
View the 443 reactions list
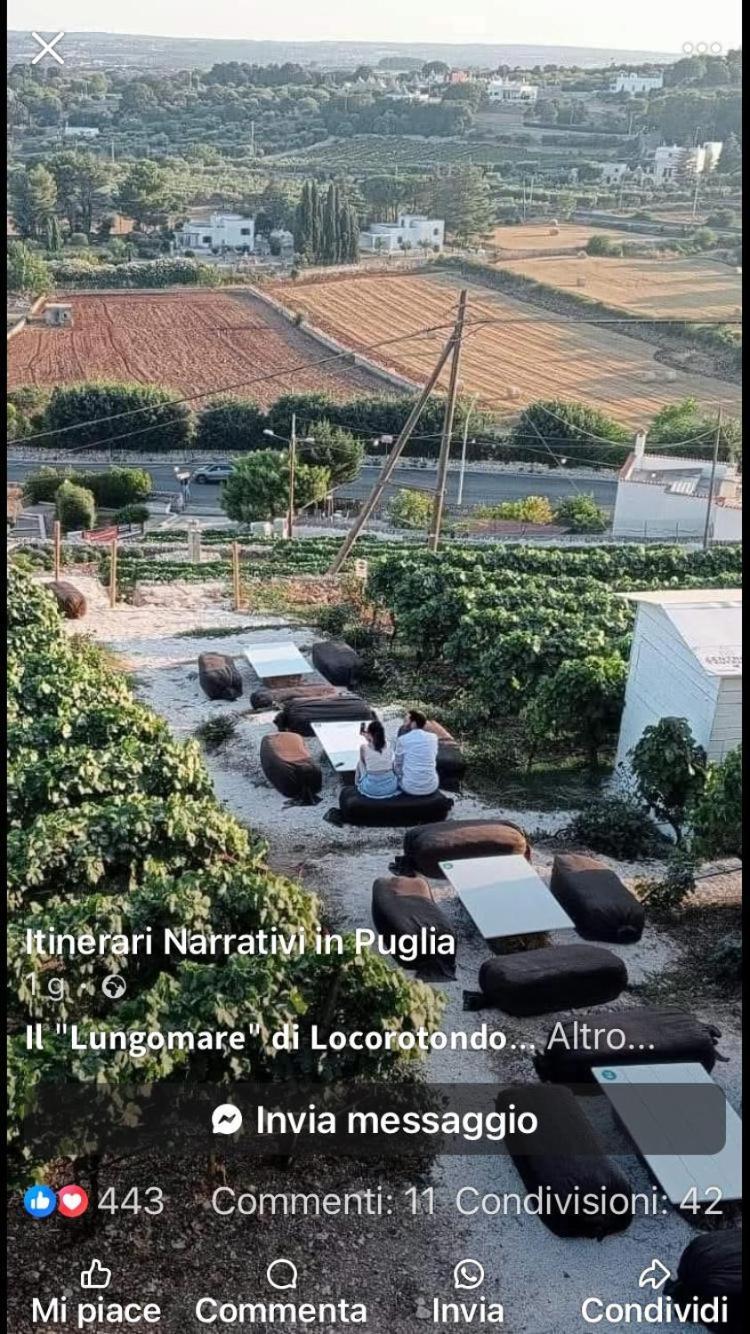click(96, 1201)
